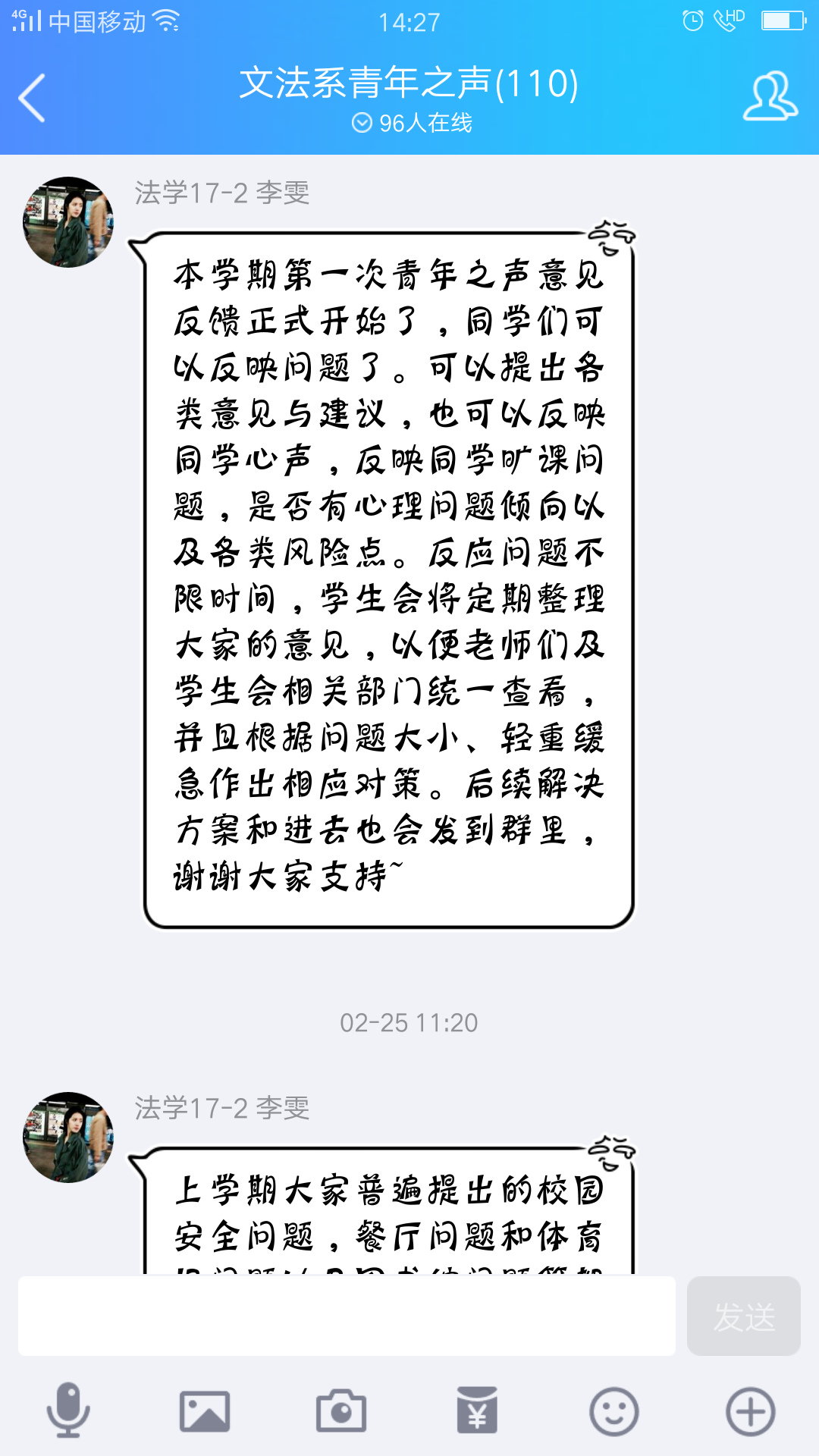Tap 李雯's avatar on the first message
This screenshot has height=1456, width=819.
tap(68, 222)
